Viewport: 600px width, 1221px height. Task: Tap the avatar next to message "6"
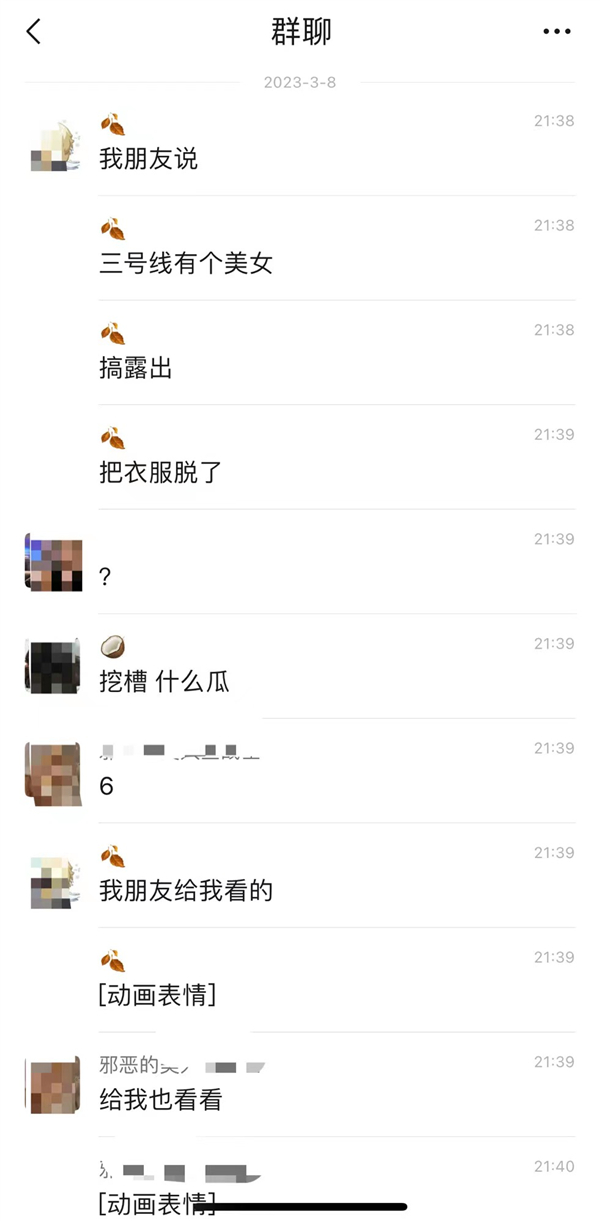click(x=52, y=772)
